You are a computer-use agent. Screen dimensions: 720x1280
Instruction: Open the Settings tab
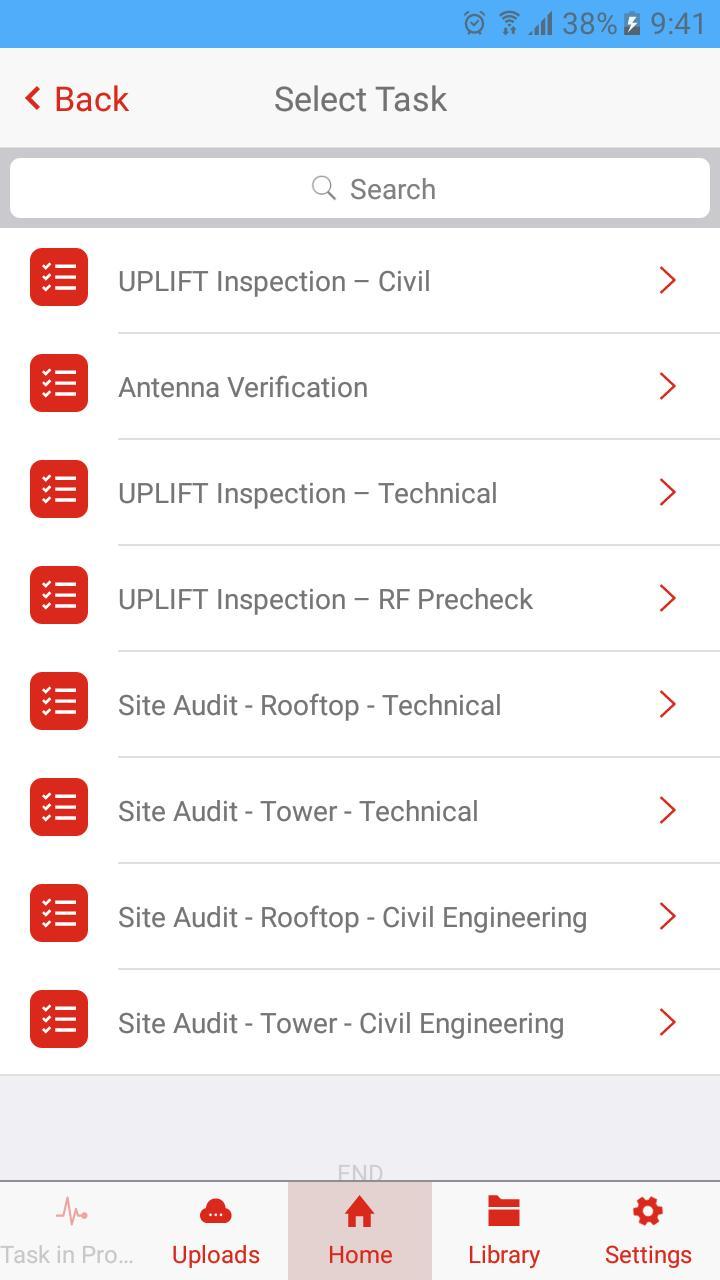(x=648, y=1231)
